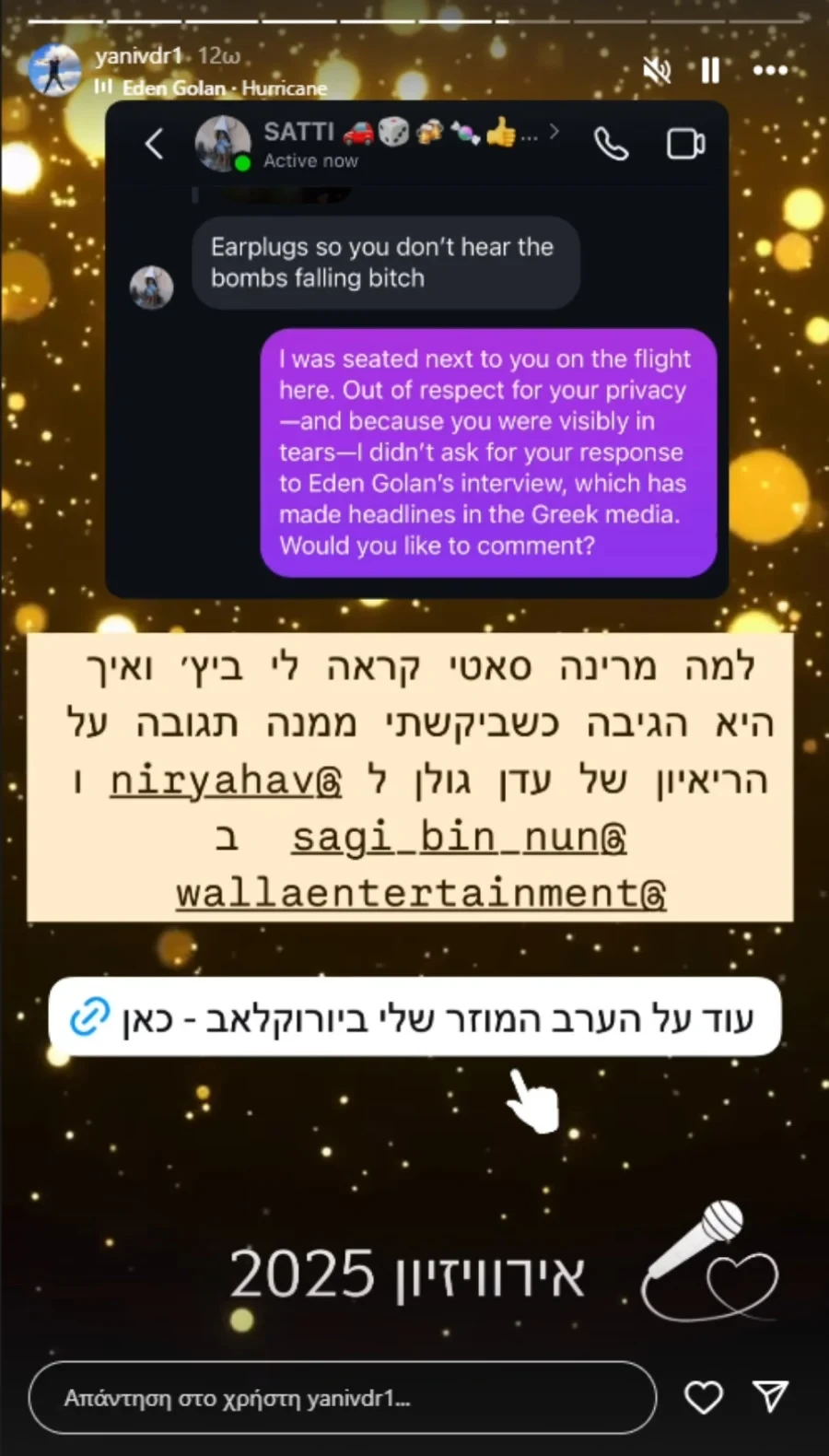
Task: Open the @wallaentertainment mention
Action: pyautogui.click(x=421, y=894)
